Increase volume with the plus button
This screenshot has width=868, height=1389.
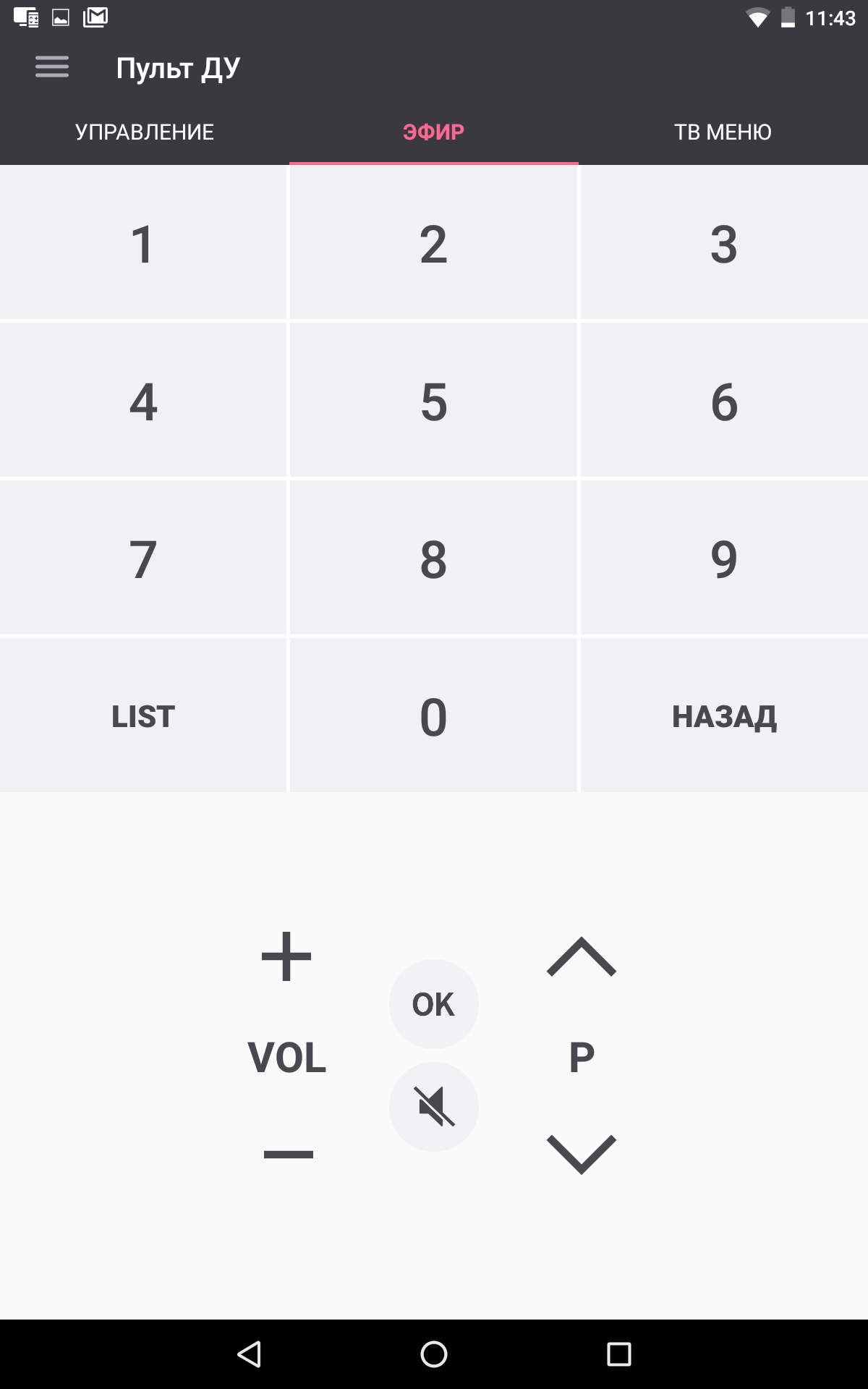pyautogui.click(x=286, y=956)
